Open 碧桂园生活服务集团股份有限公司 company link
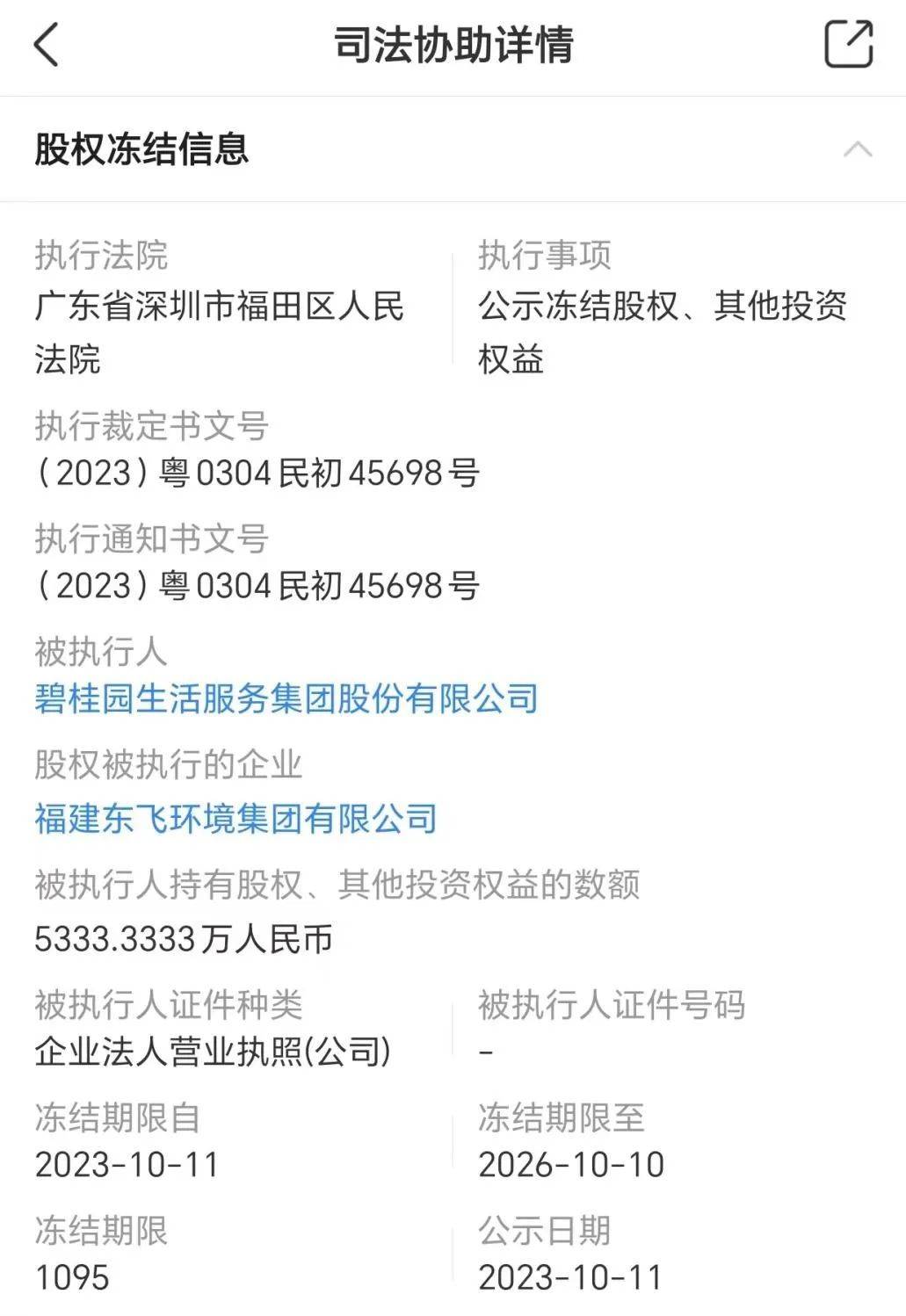This screenshot has height=1316, width=906. 286,699
